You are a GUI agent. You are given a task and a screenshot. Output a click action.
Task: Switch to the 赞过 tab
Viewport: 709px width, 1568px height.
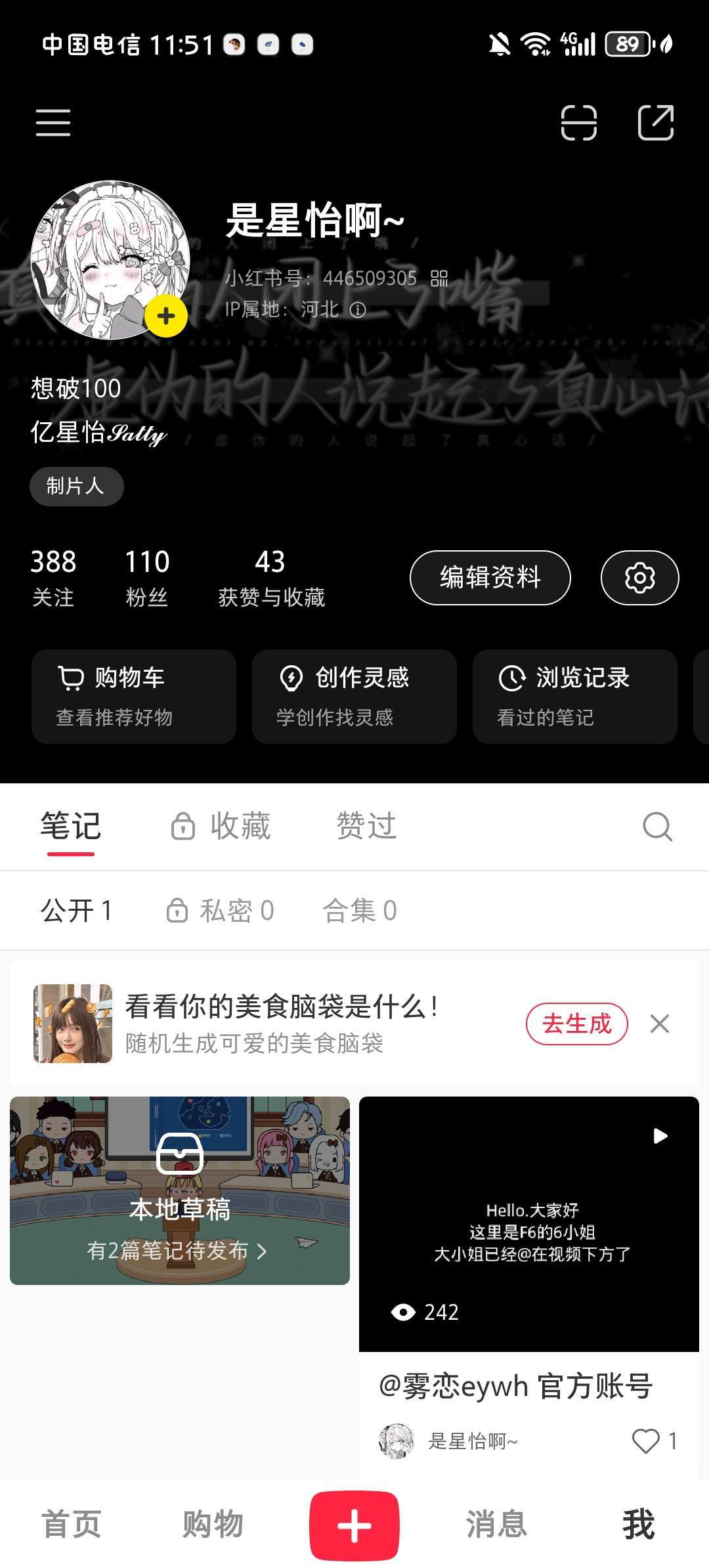tap(366, 826)
